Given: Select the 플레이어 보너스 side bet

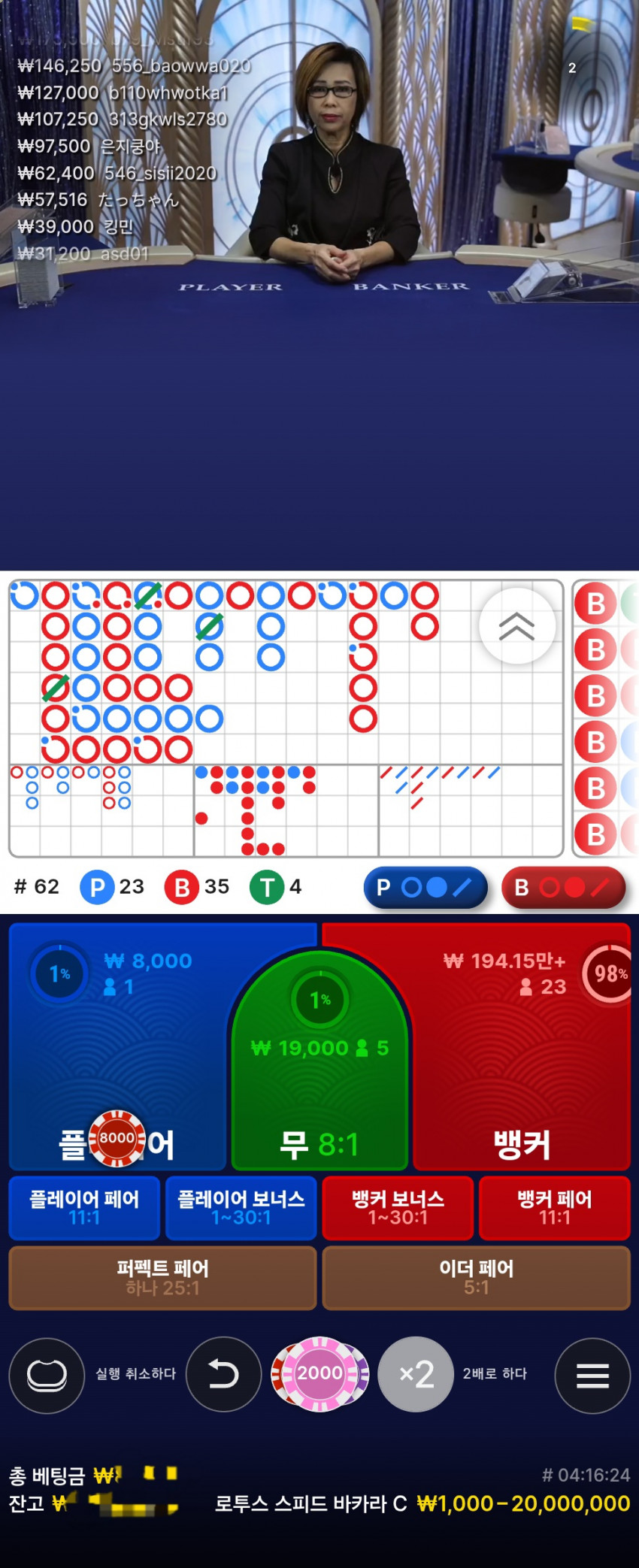Looking at the screenshot, I should point(241,1207).
